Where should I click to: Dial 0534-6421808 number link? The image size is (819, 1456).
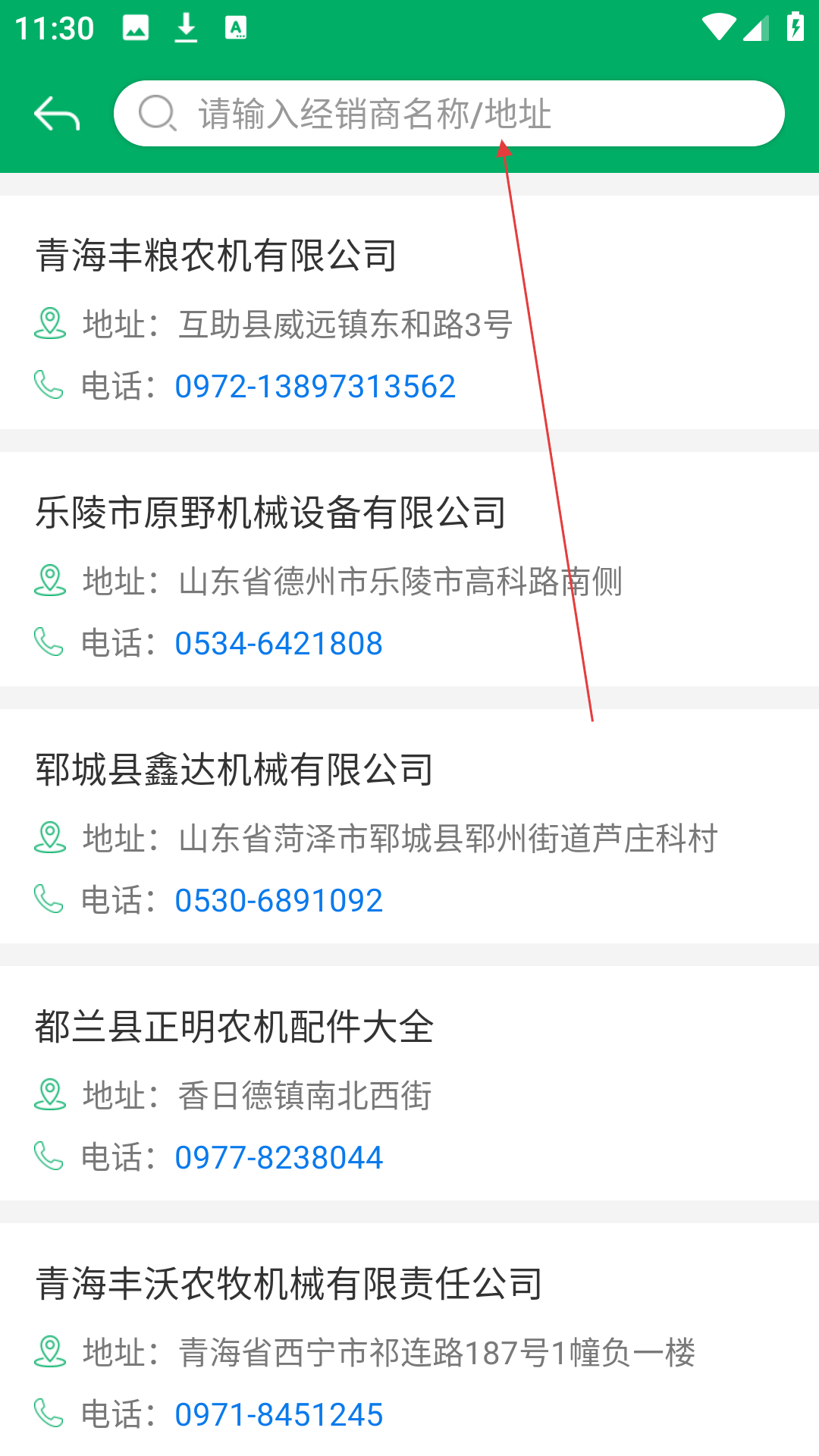278,644
